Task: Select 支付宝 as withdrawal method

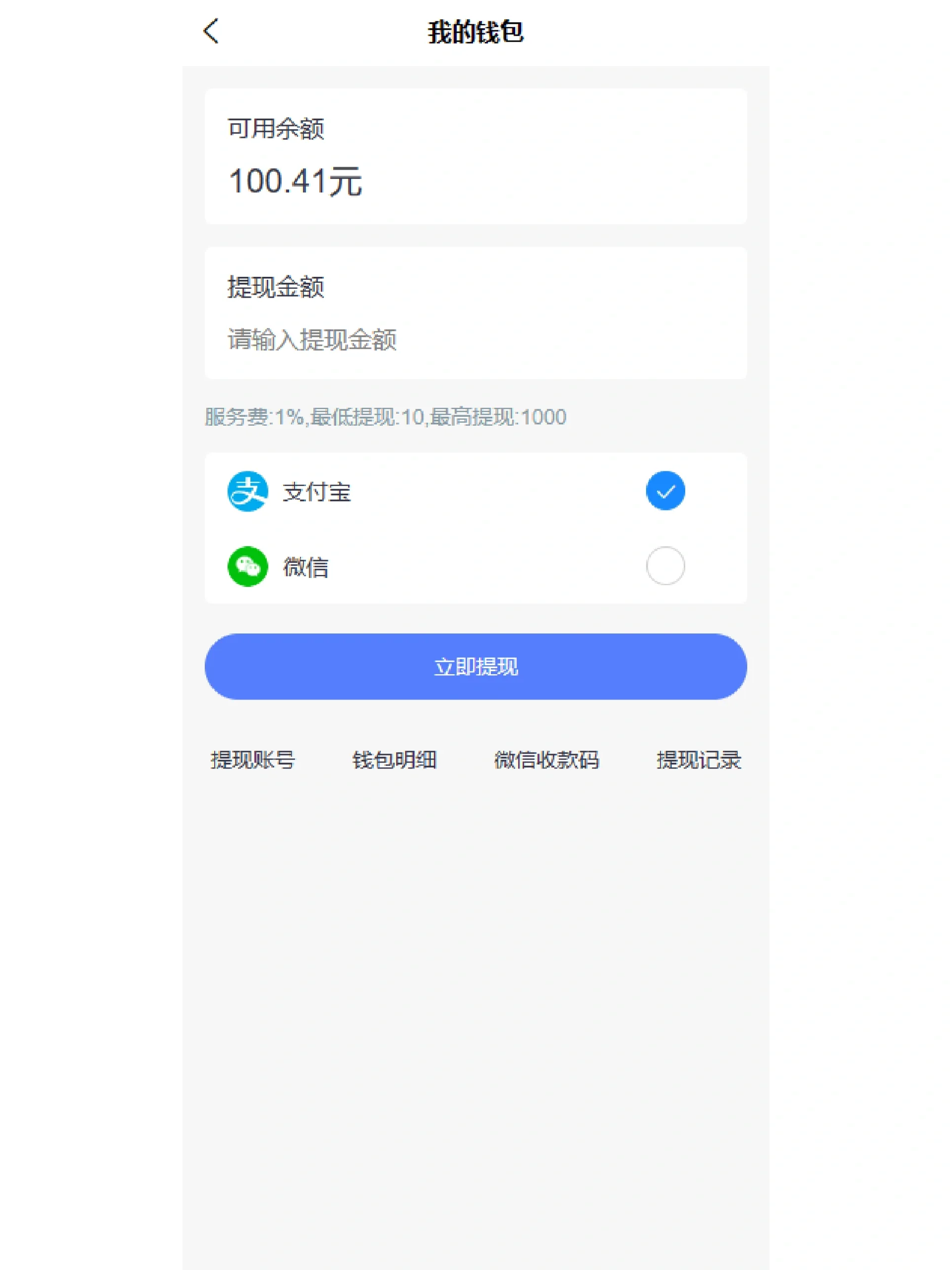Action: (664, 491)
